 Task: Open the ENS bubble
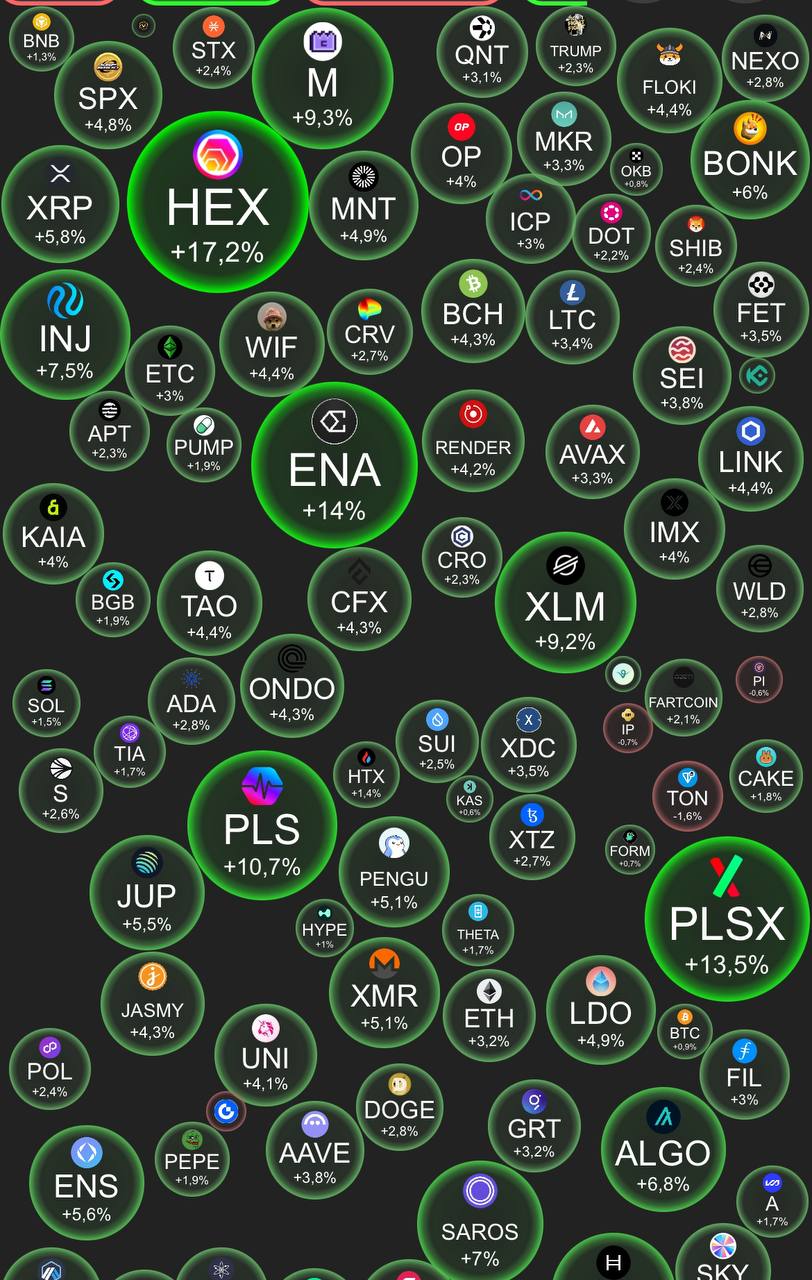click(86, 1182)
